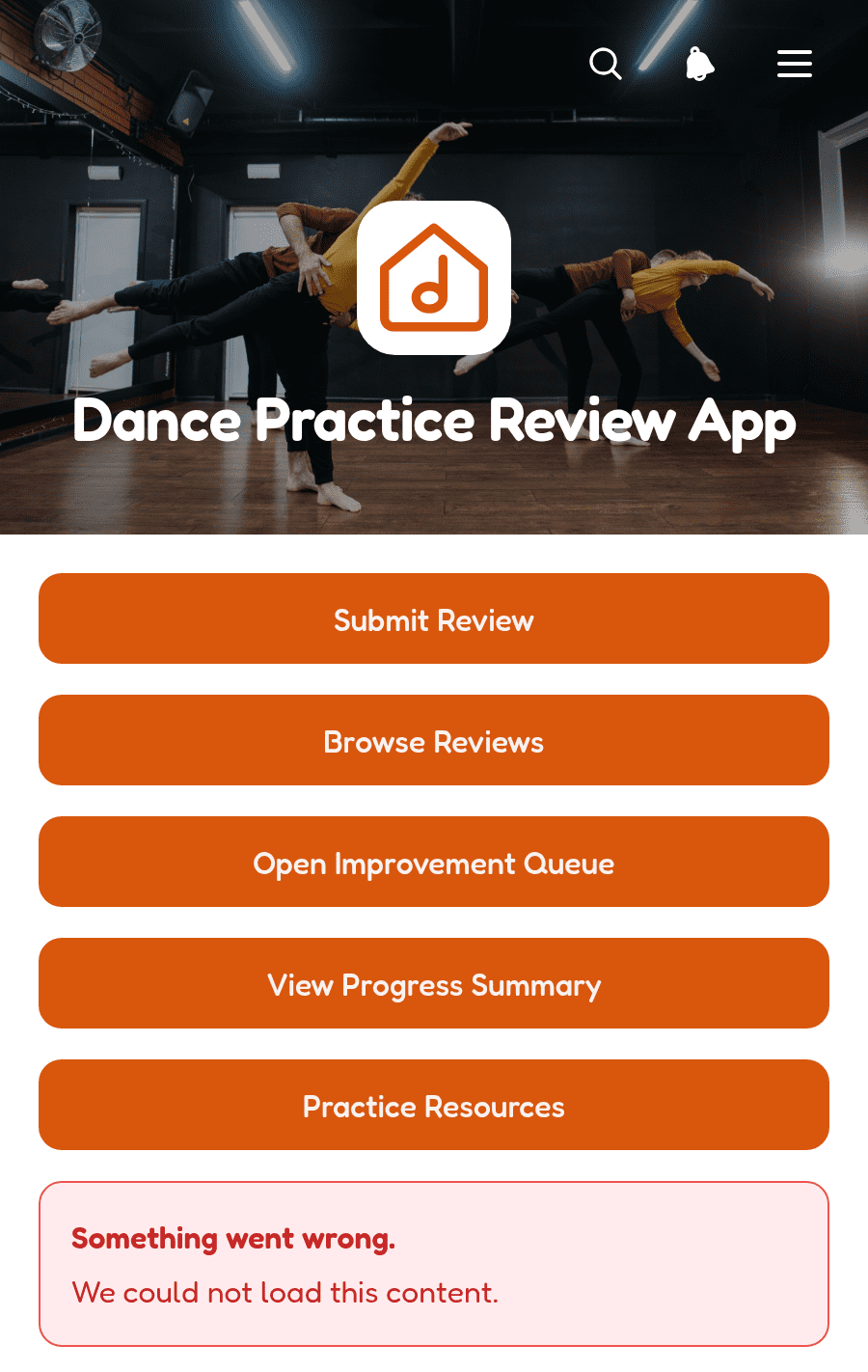Open Practice Resources

tap(434, 1105)
